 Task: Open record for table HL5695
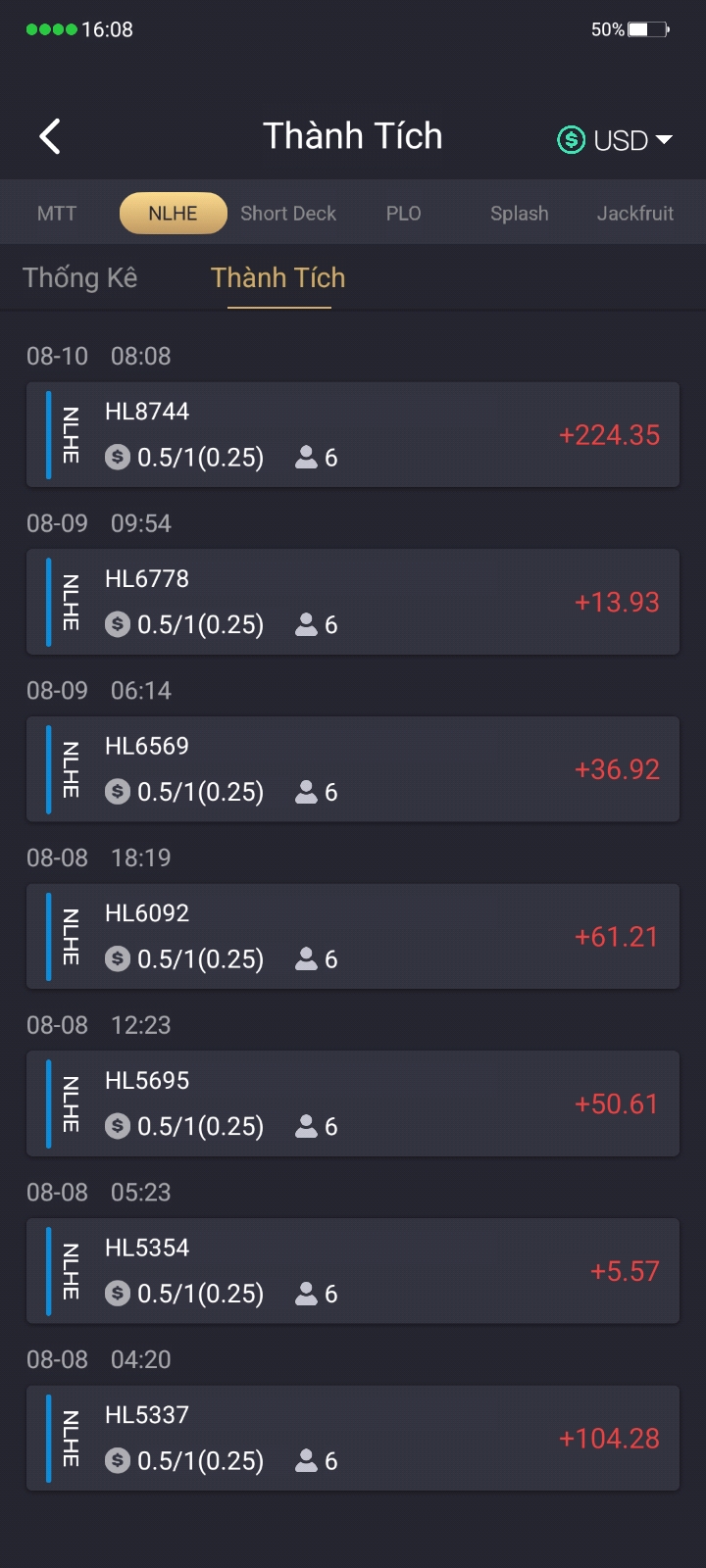[353, 1103]
